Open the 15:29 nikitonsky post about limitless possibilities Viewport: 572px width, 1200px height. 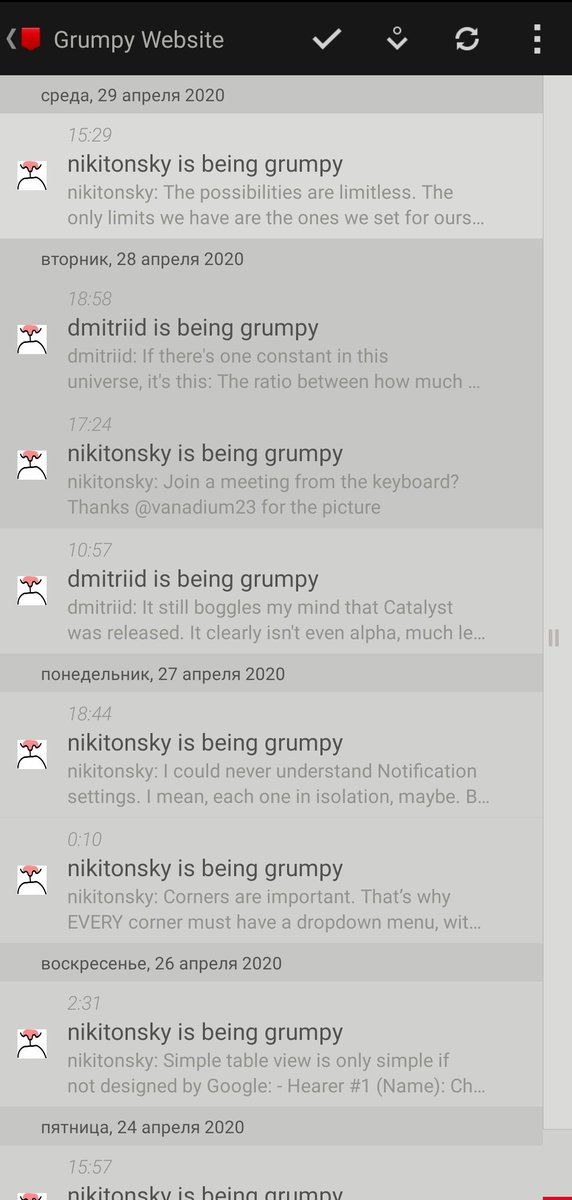[271, 176]
